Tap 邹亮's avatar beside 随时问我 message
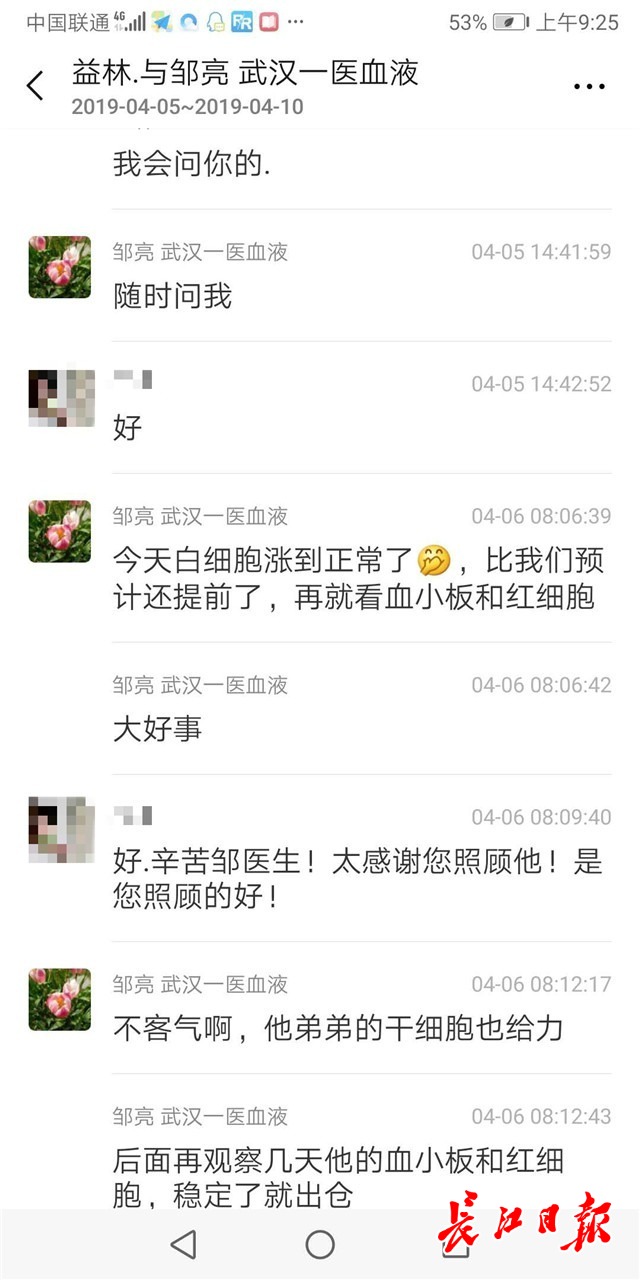Image resolution: width=640 pixels, height=1280 pixels. 60,267
